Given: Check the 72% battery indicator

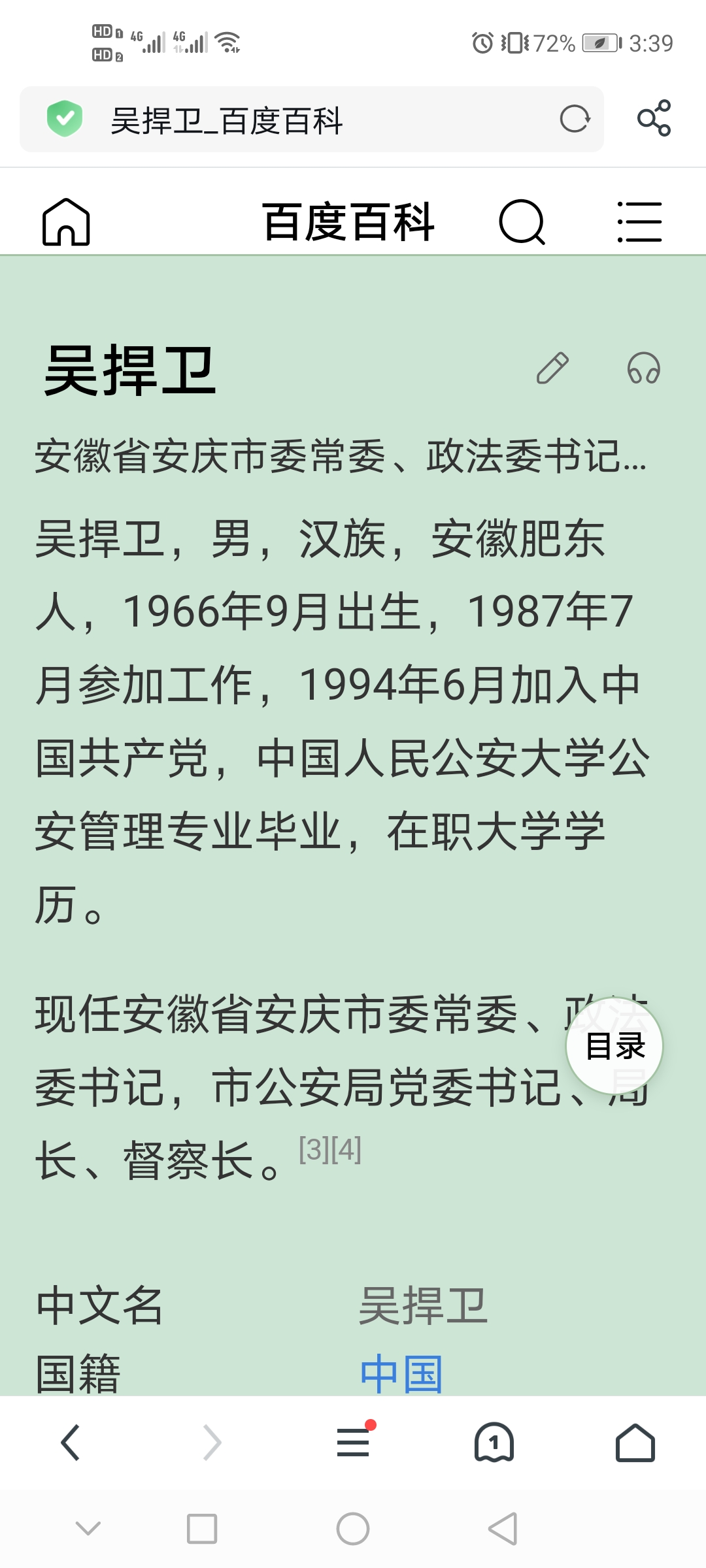Looking at the screenshot, I should click(552, 43).
